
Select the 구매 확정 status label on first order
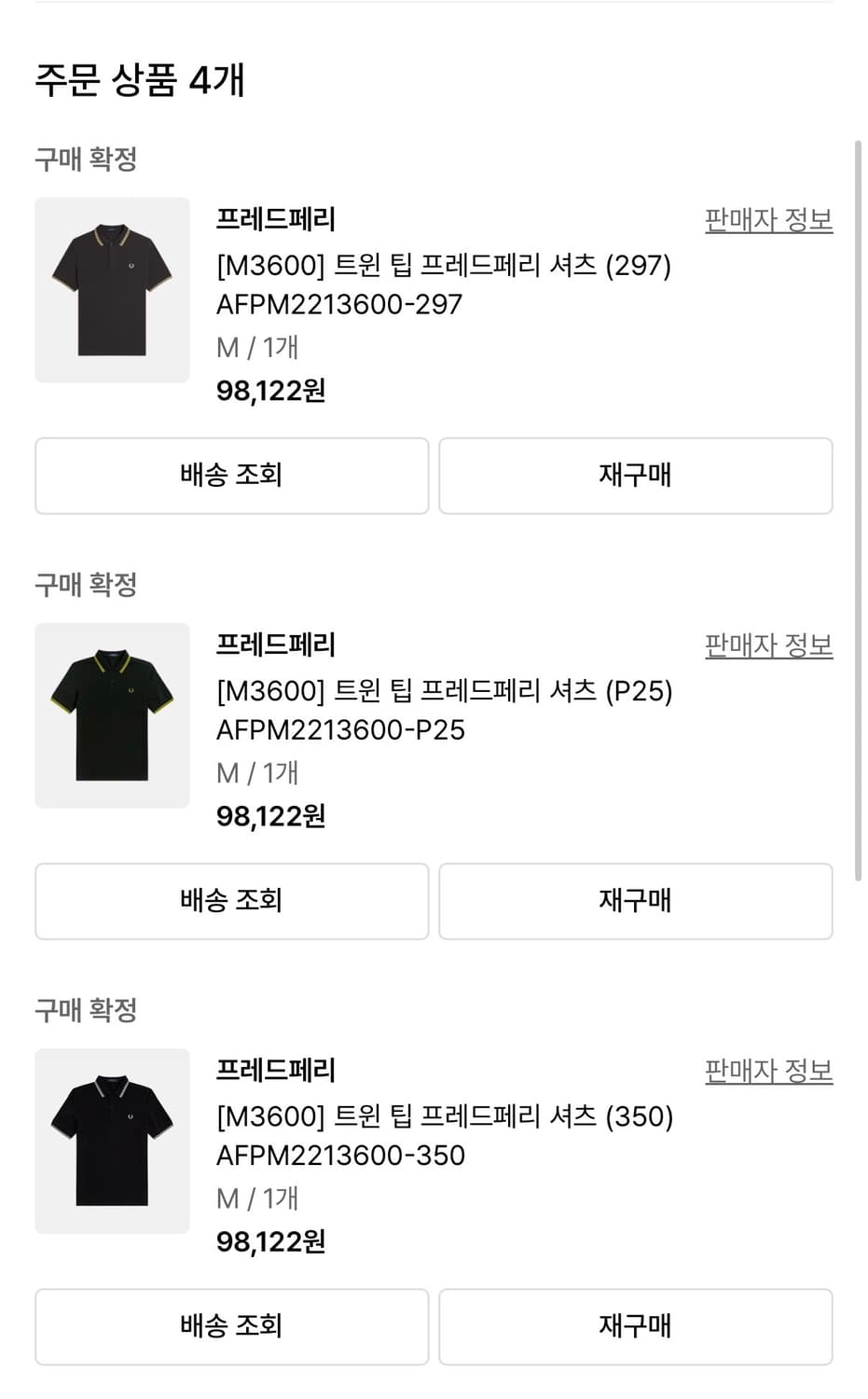pyautogui.click(x=87, y=159)
